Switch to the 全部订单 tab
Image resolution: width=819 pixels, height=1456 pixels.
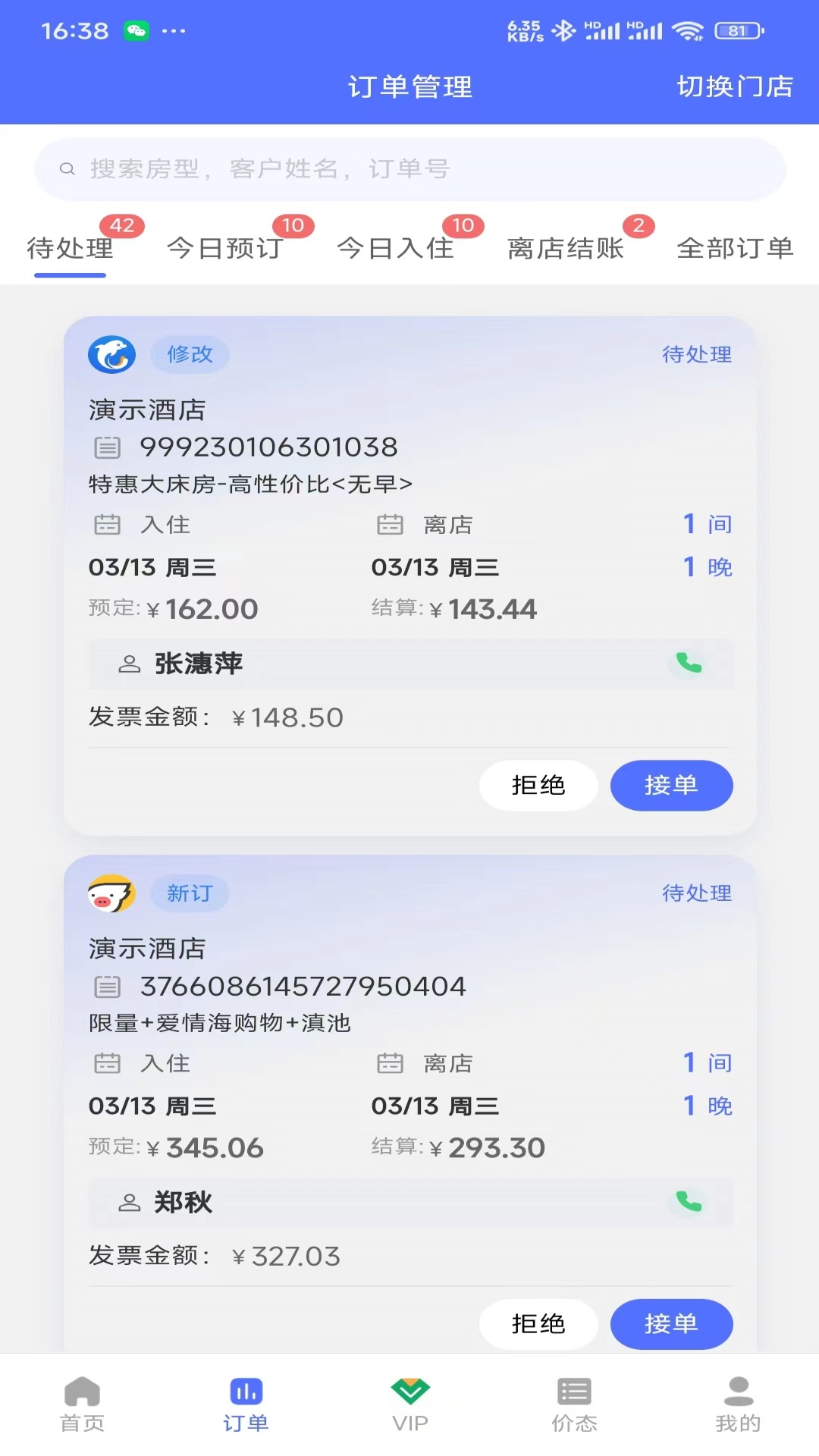[734, 248]
